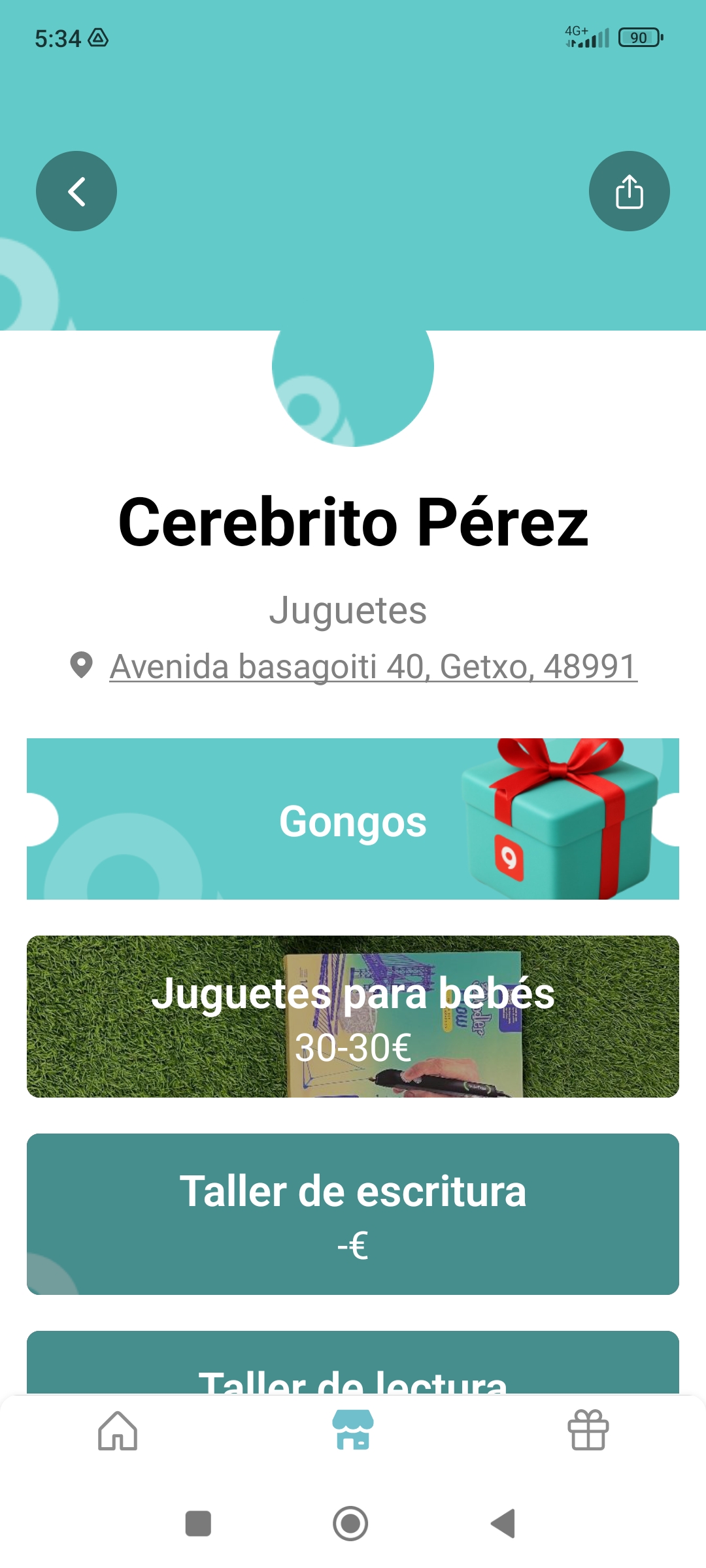This screenshot has height=1568, width=706.
Task: Open the Taller de lectura card
Action: coord(353,1365)
